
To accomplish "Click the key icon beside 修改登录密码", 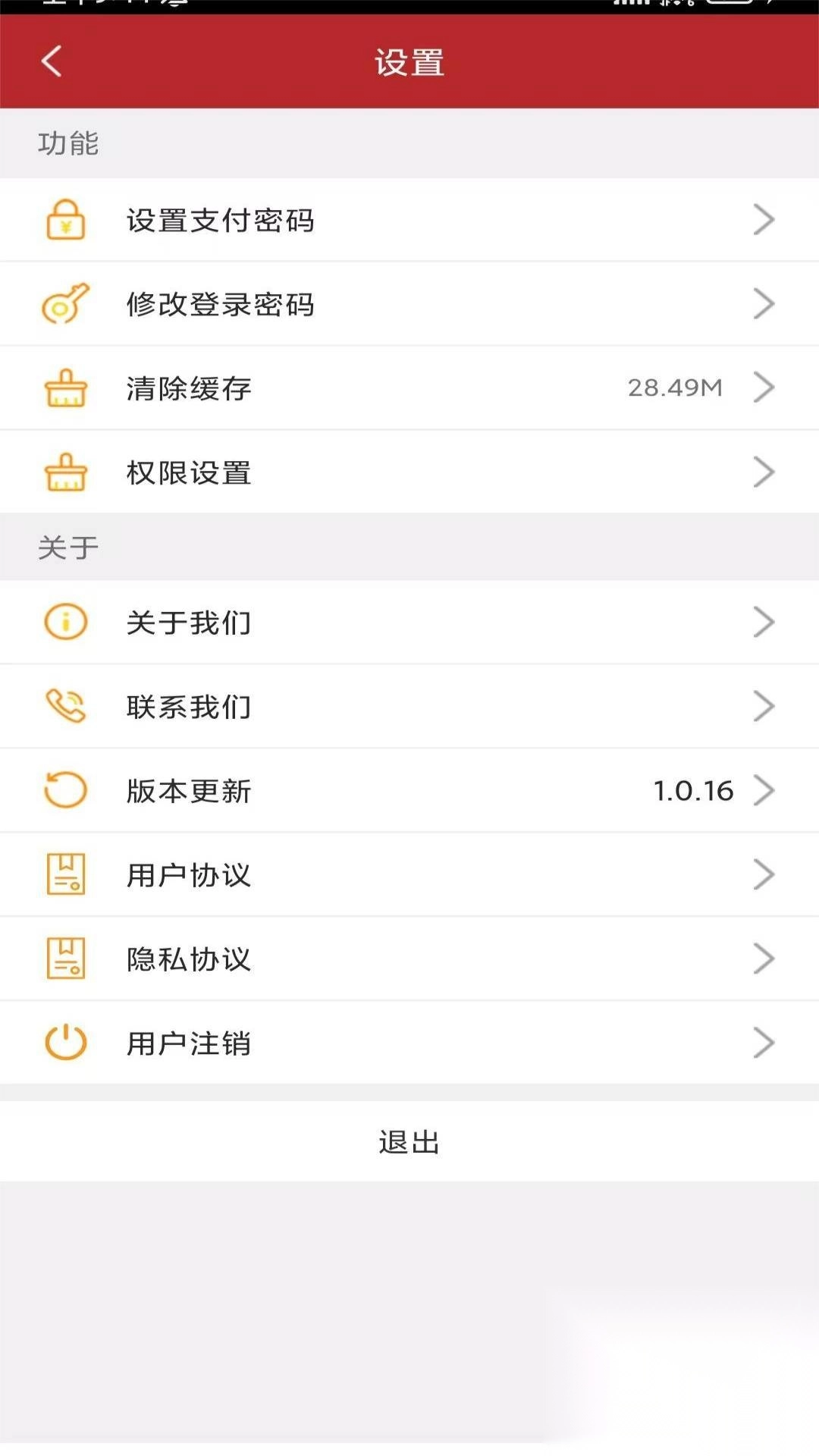I will click(66, 304).
